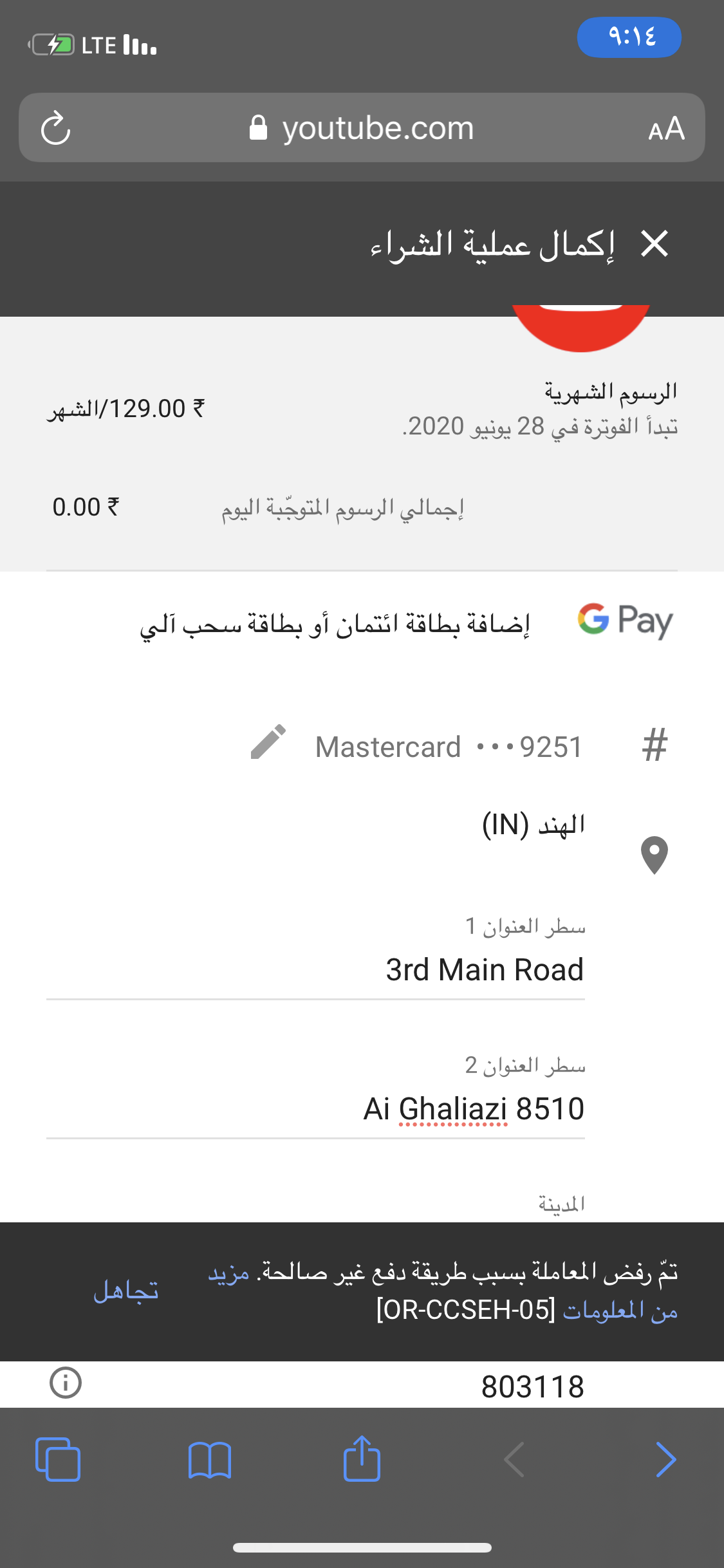Open Safari tabs overview

point(58,1459)
